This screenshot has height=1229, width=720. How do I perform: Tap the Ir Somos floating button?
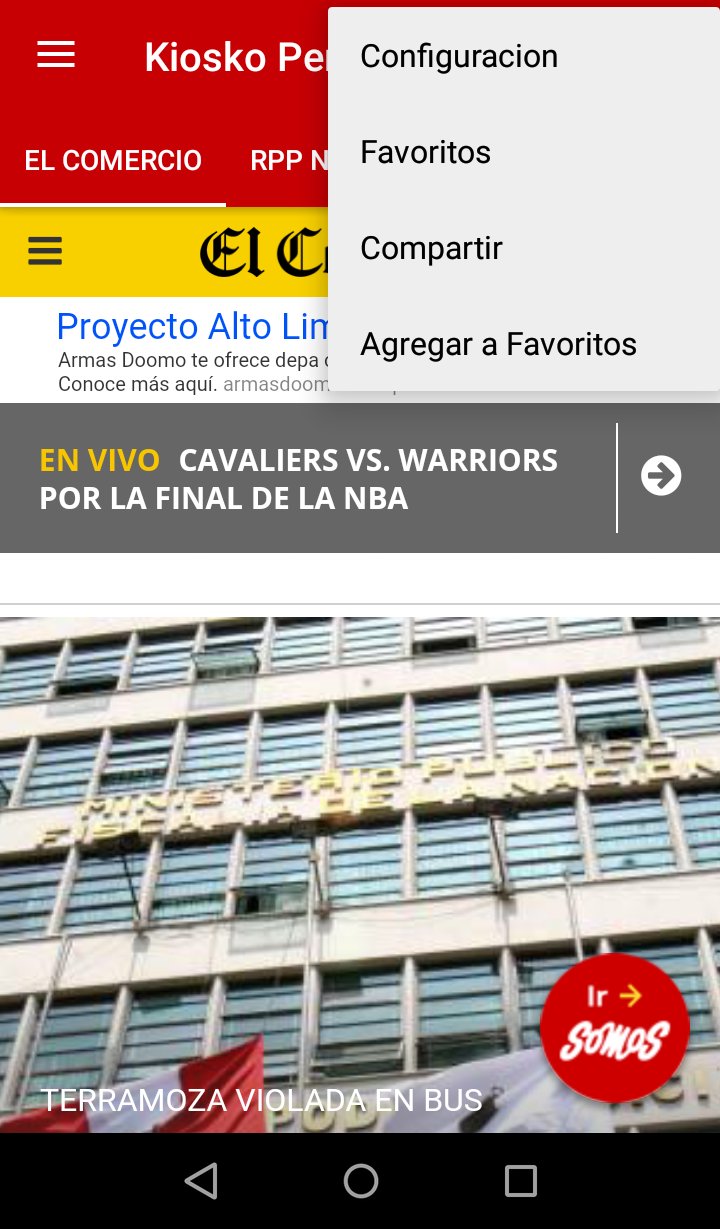pyautogui.click(x=614, y=1027)
